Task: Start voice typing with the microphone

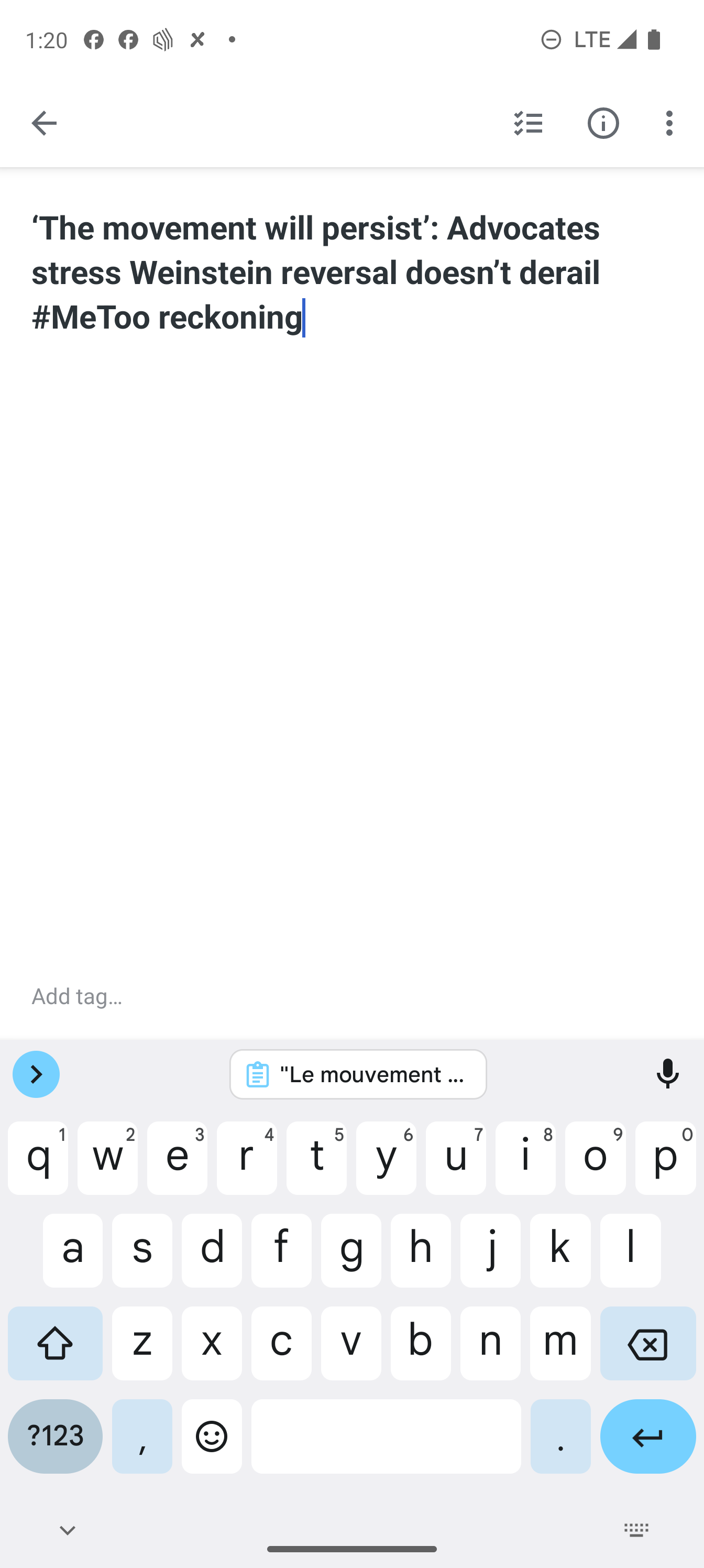Action: click(667, 1074)
